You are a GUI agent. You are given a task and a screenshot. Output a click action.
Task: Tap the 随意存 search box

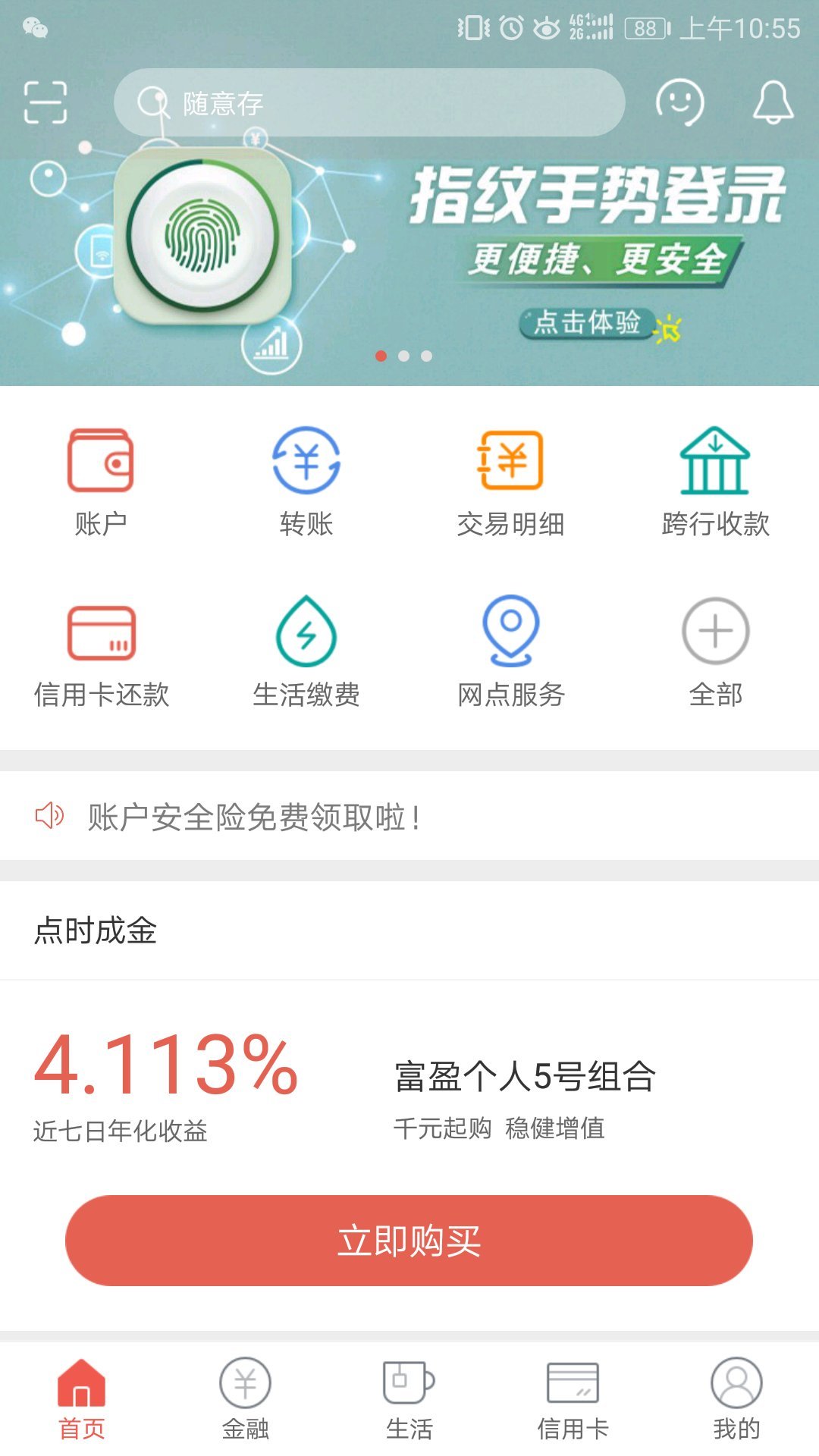(369, 102)
